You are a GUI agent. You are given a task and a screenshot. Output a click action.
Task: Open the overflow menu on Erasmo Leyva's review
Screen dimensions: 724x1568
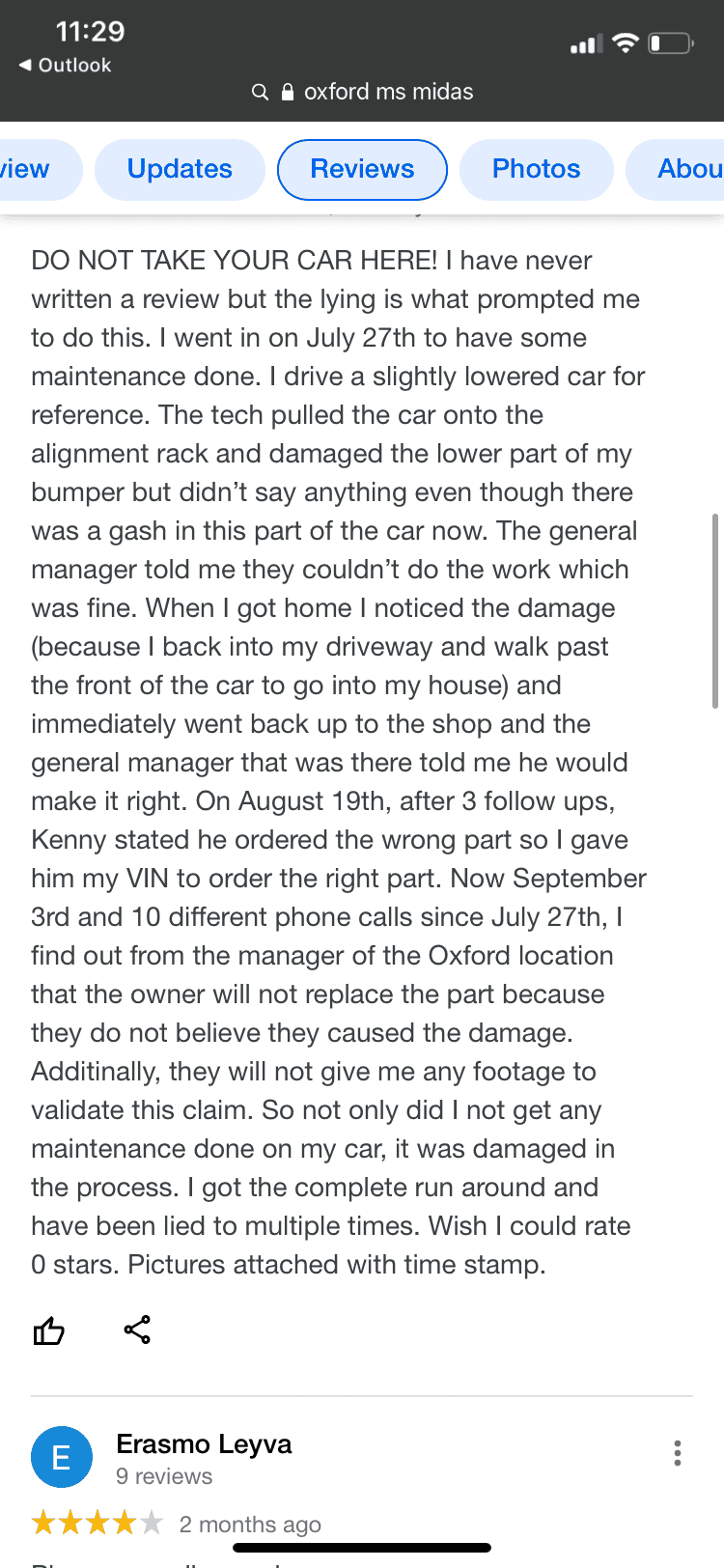click(678, 1453)
